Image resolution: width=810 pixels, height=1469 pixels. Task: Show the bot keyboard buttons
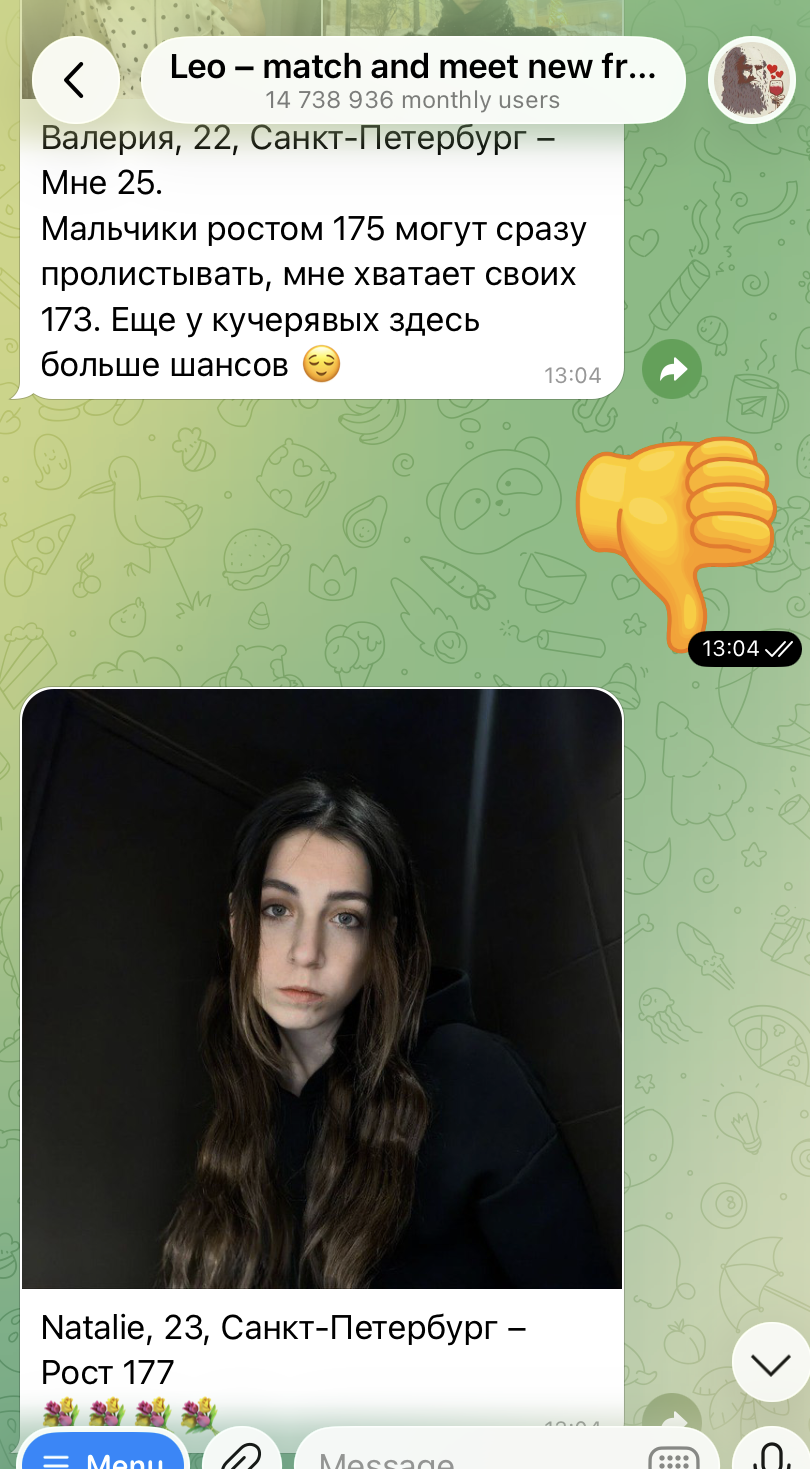point(673,1459)
